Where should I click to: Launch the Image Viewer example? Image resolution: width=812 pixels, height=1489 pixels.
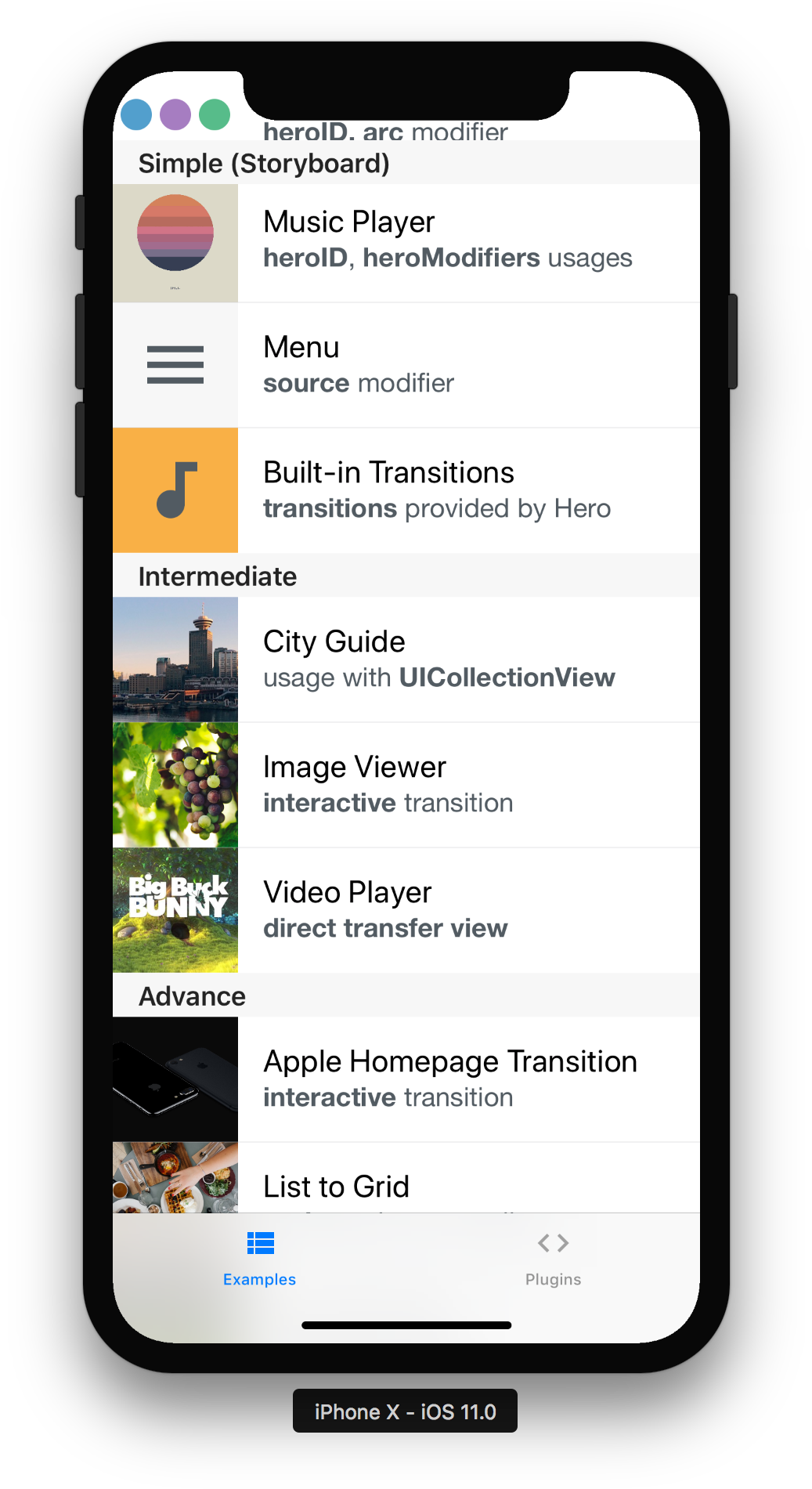[x=406, y=785]
